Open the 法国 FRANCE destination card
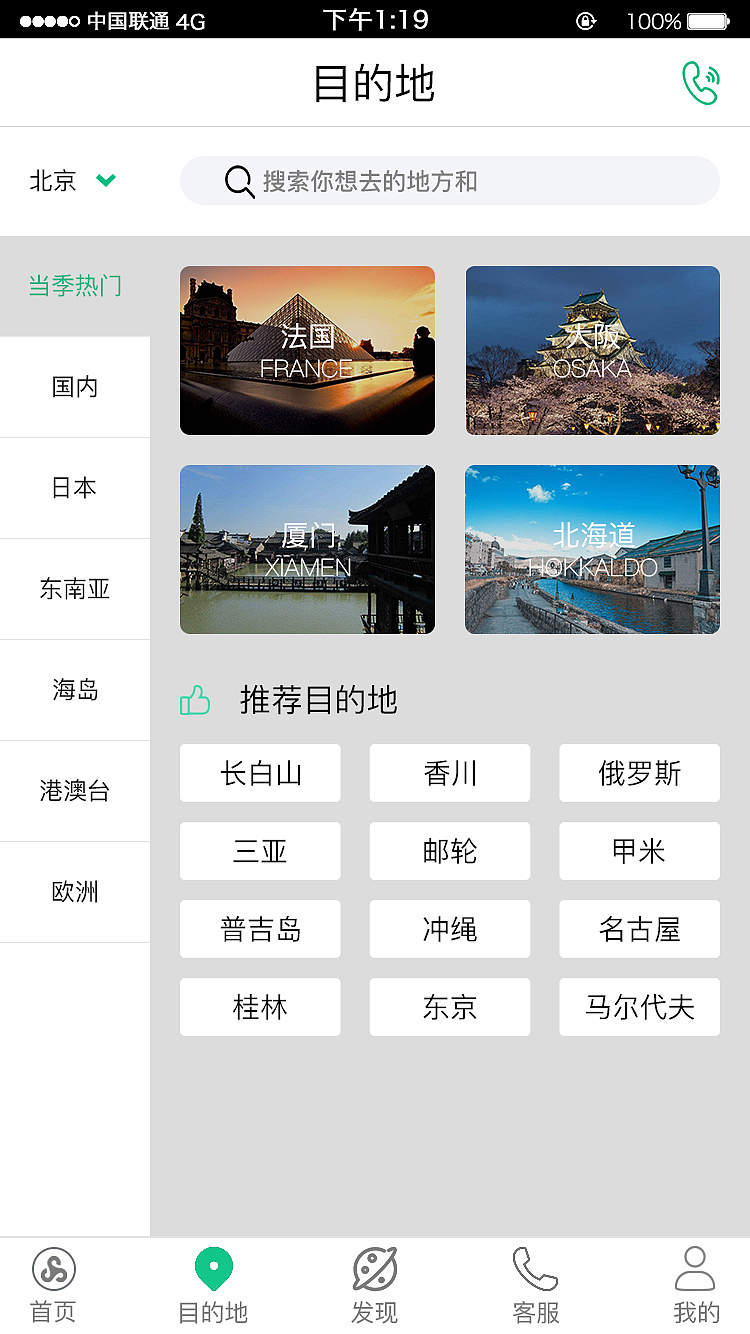 [x=307, y=349]
